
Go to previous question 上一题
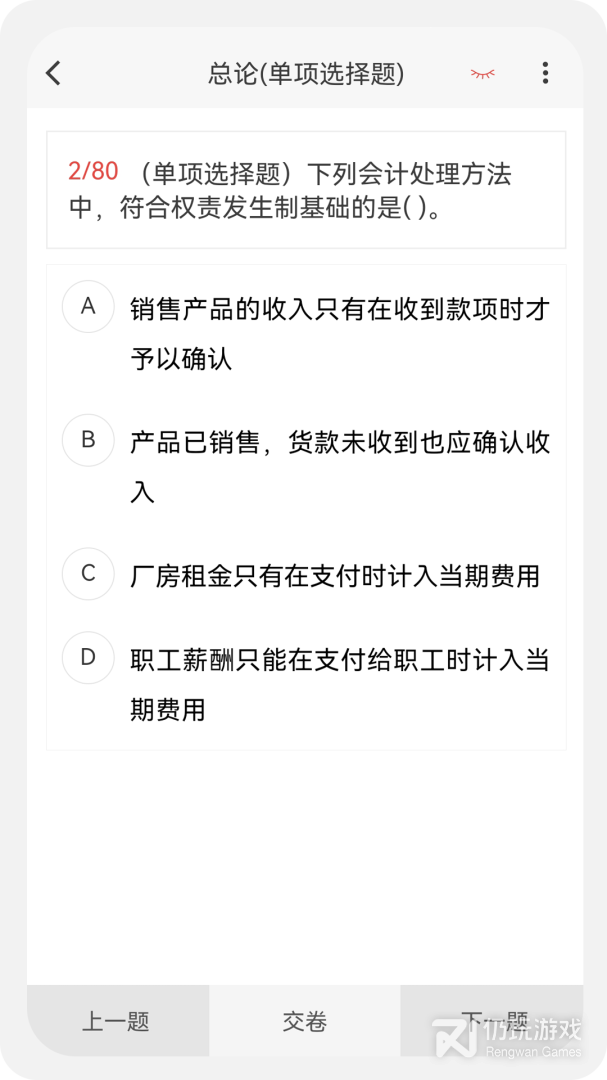click(x=118, y=1021)
